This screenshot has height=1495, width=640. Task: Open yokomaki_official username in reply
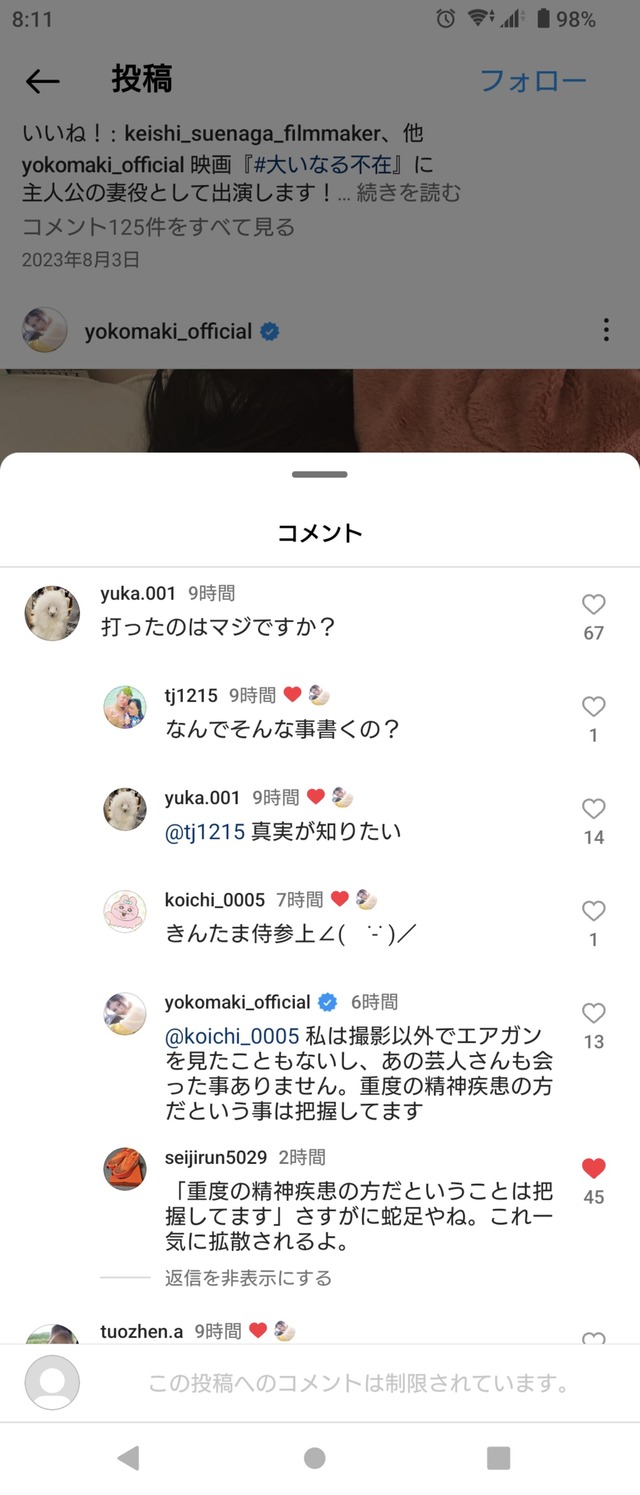tap(237, 1002)
